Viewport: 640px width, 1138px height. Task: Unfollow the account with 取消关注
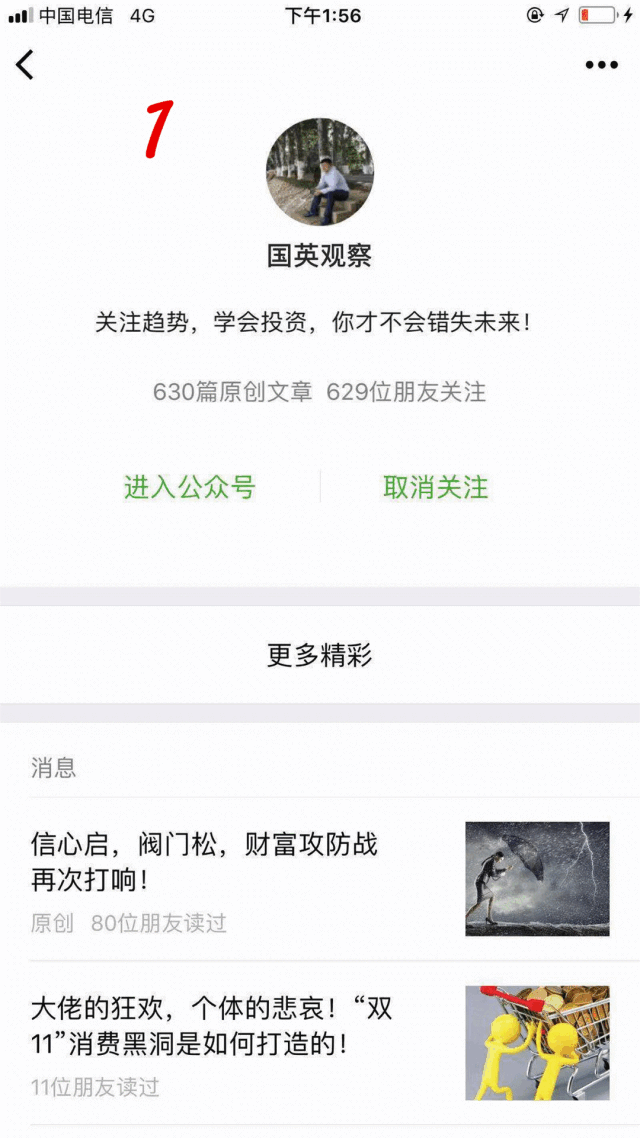click(x=436, y=488)
